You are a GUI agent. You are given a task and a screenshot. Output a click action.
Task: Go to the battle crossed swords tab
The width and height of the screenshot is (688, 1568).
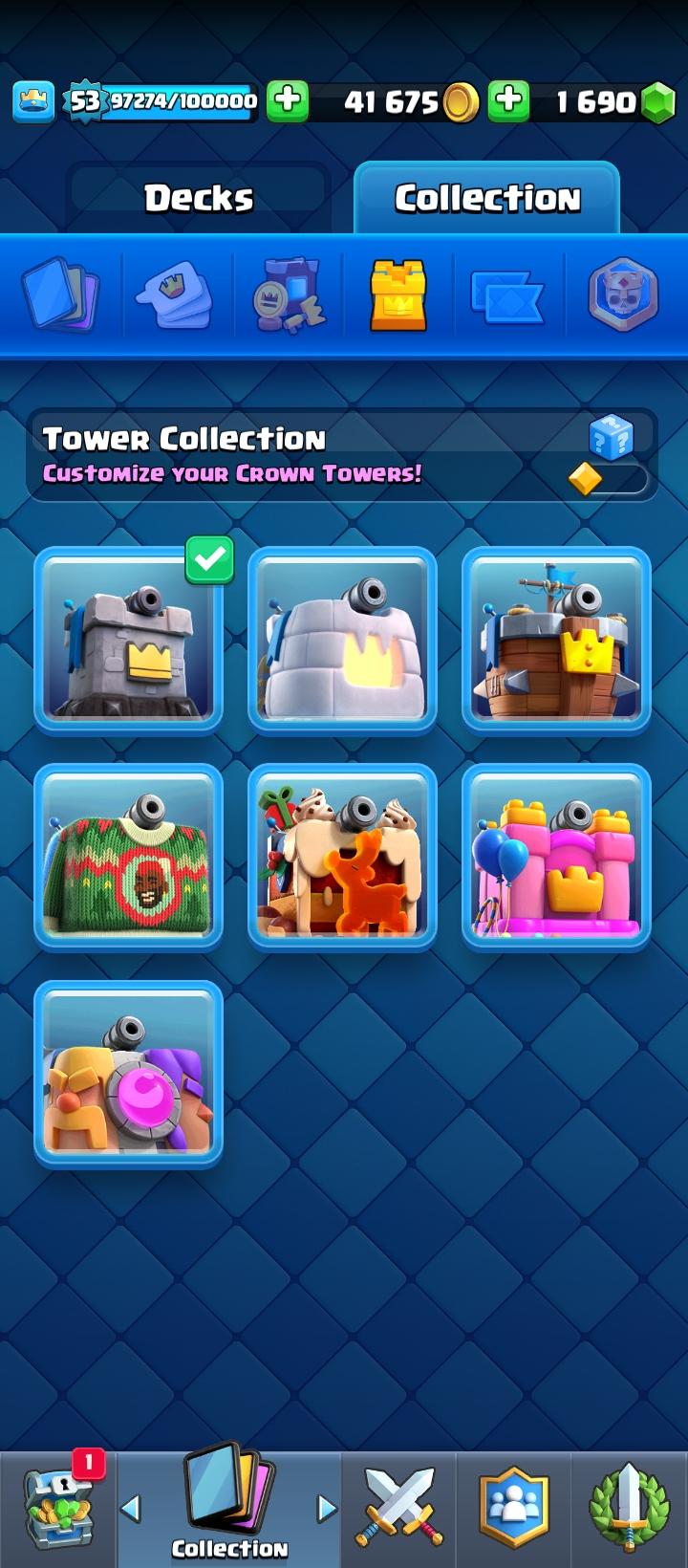click(x=398, y=1509)
